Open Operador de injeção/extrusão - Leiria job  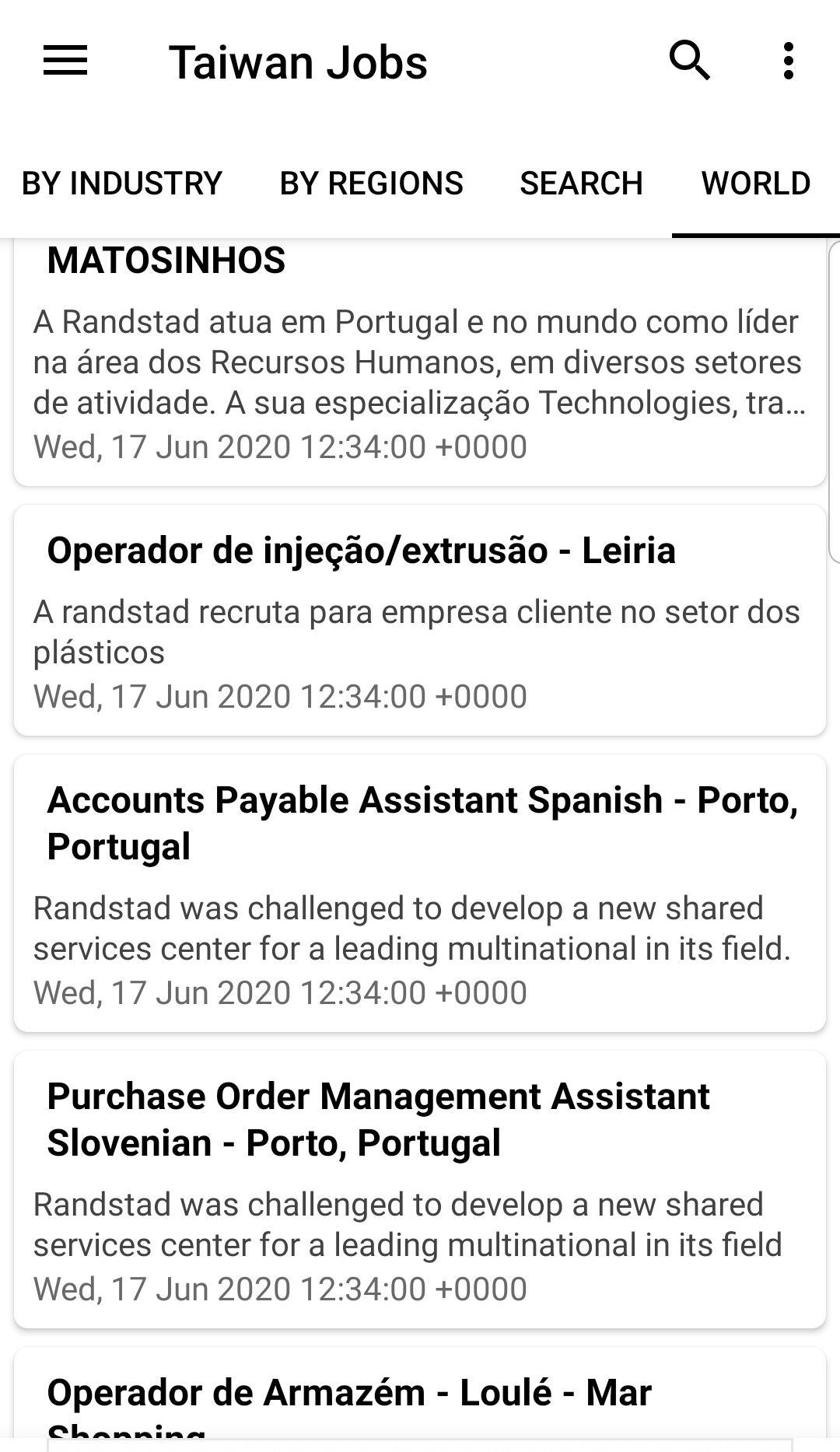pyautogui.click(x=420, y=620)
